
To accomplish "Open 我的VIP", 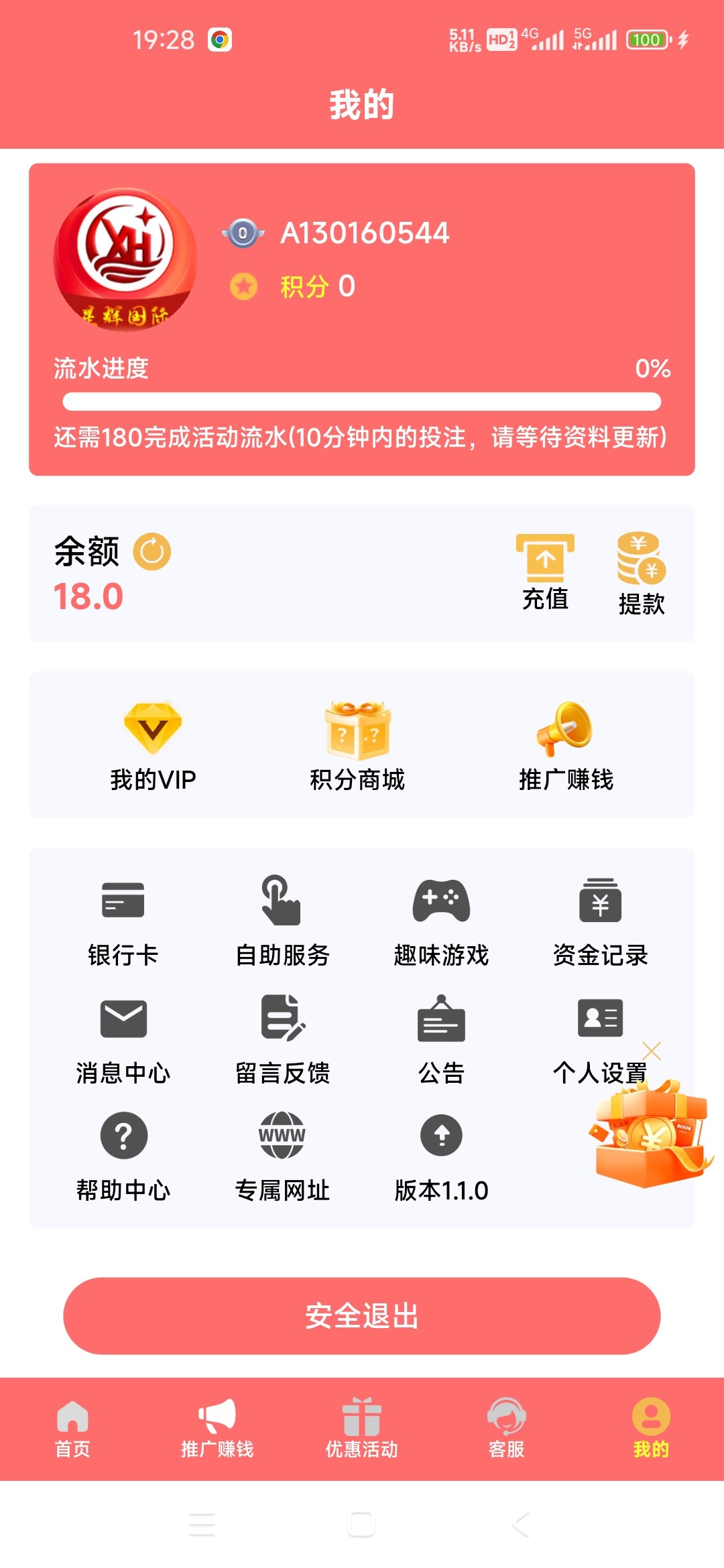I will click(x=153, y=746).
